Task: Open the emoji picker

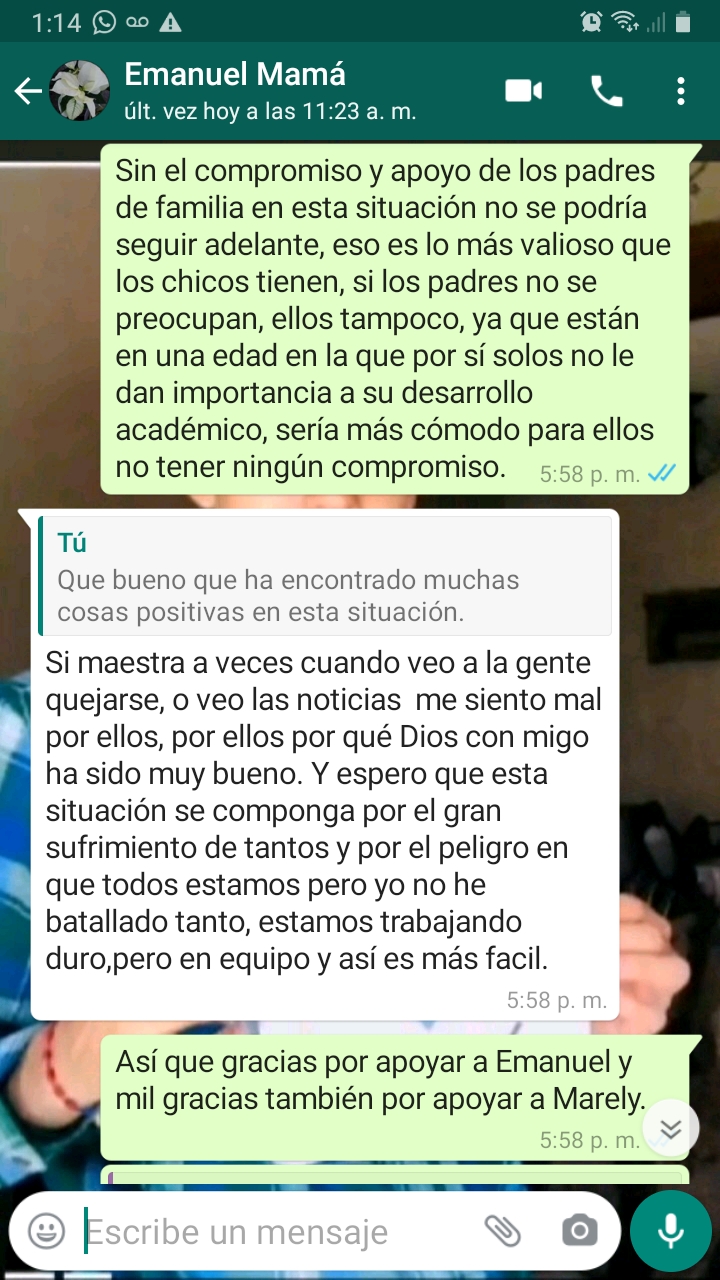Action: tap(46, 1231)
